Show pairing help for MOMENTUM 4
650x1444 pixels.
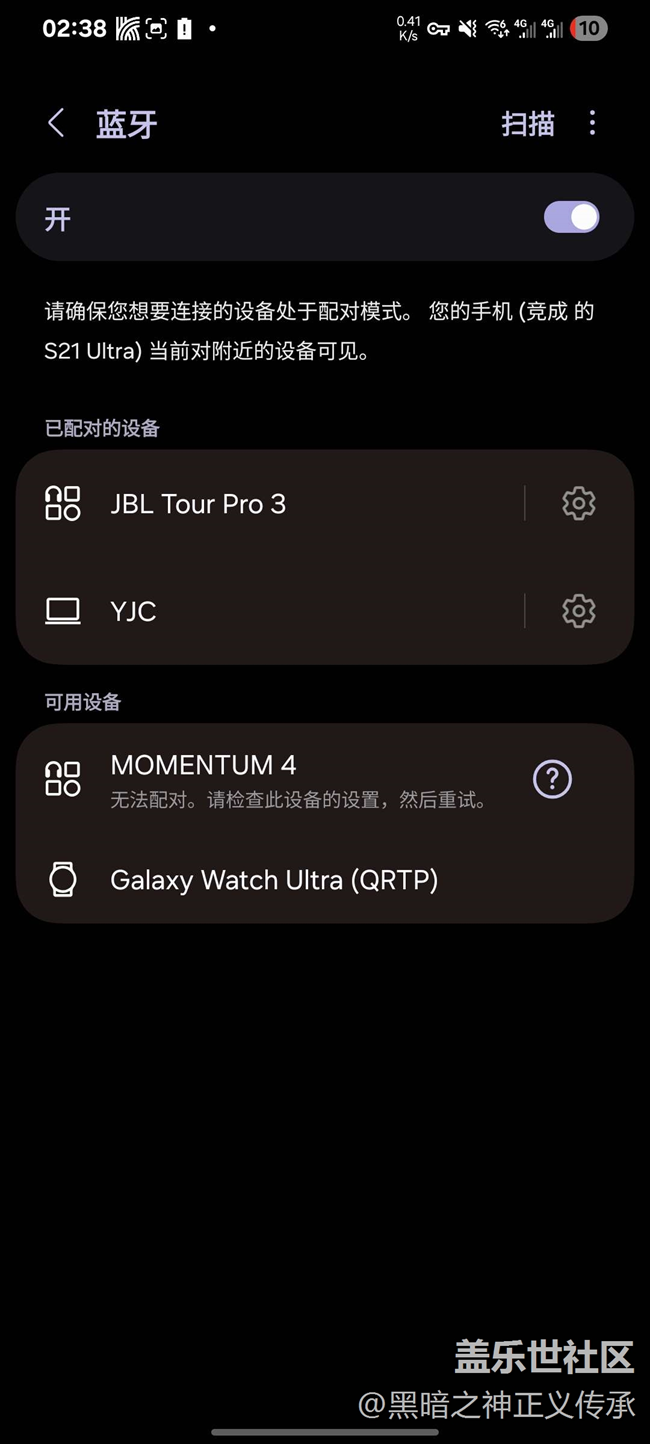[x=552, y=779]
